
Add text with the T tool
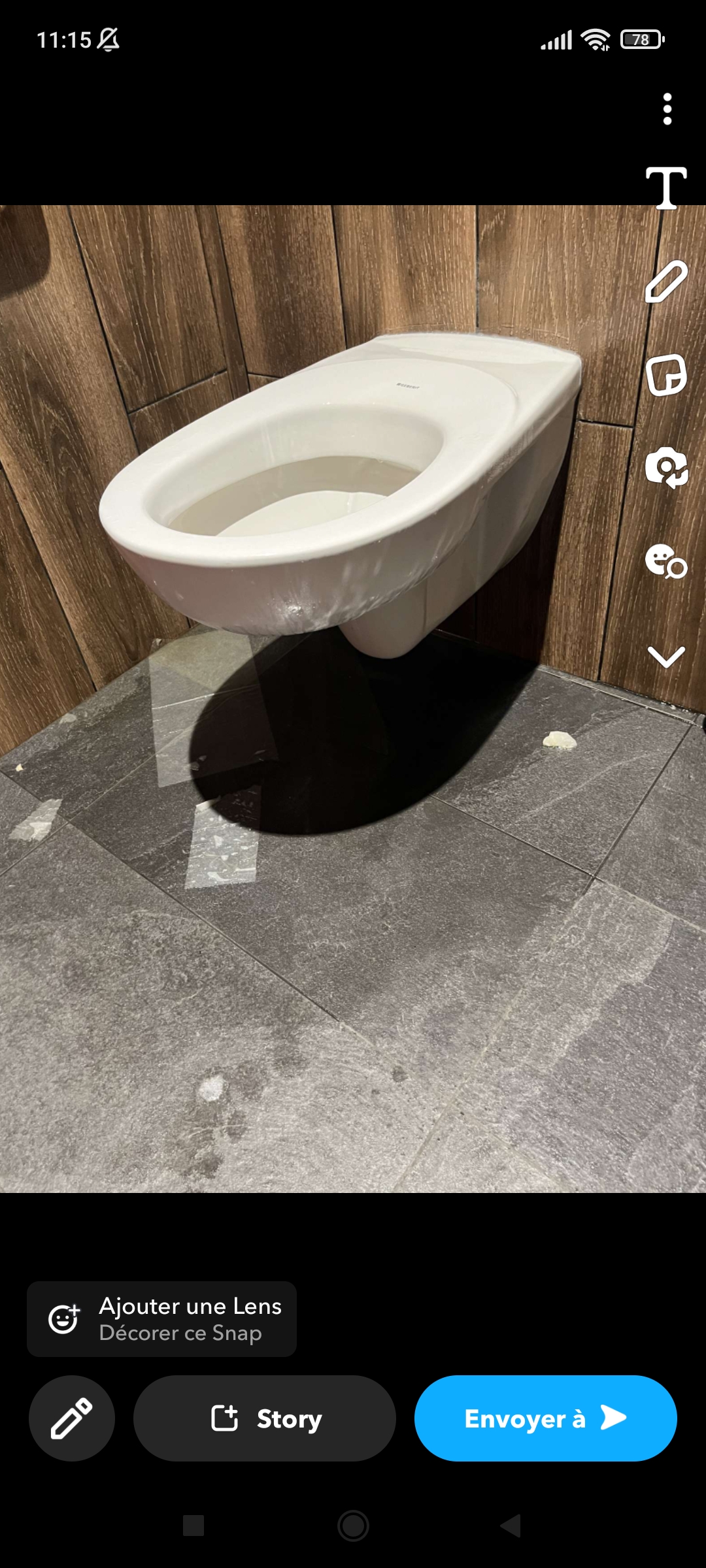[x=666, y=188]
